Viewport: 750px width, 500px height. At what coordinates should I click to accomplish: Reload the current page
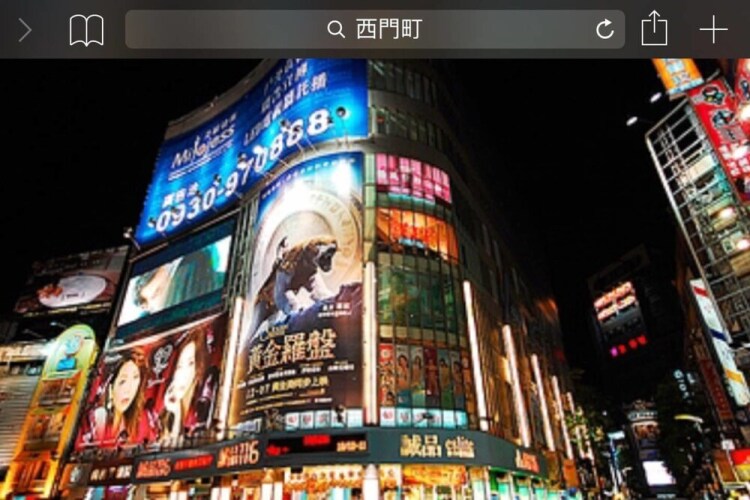click(605, 30)
